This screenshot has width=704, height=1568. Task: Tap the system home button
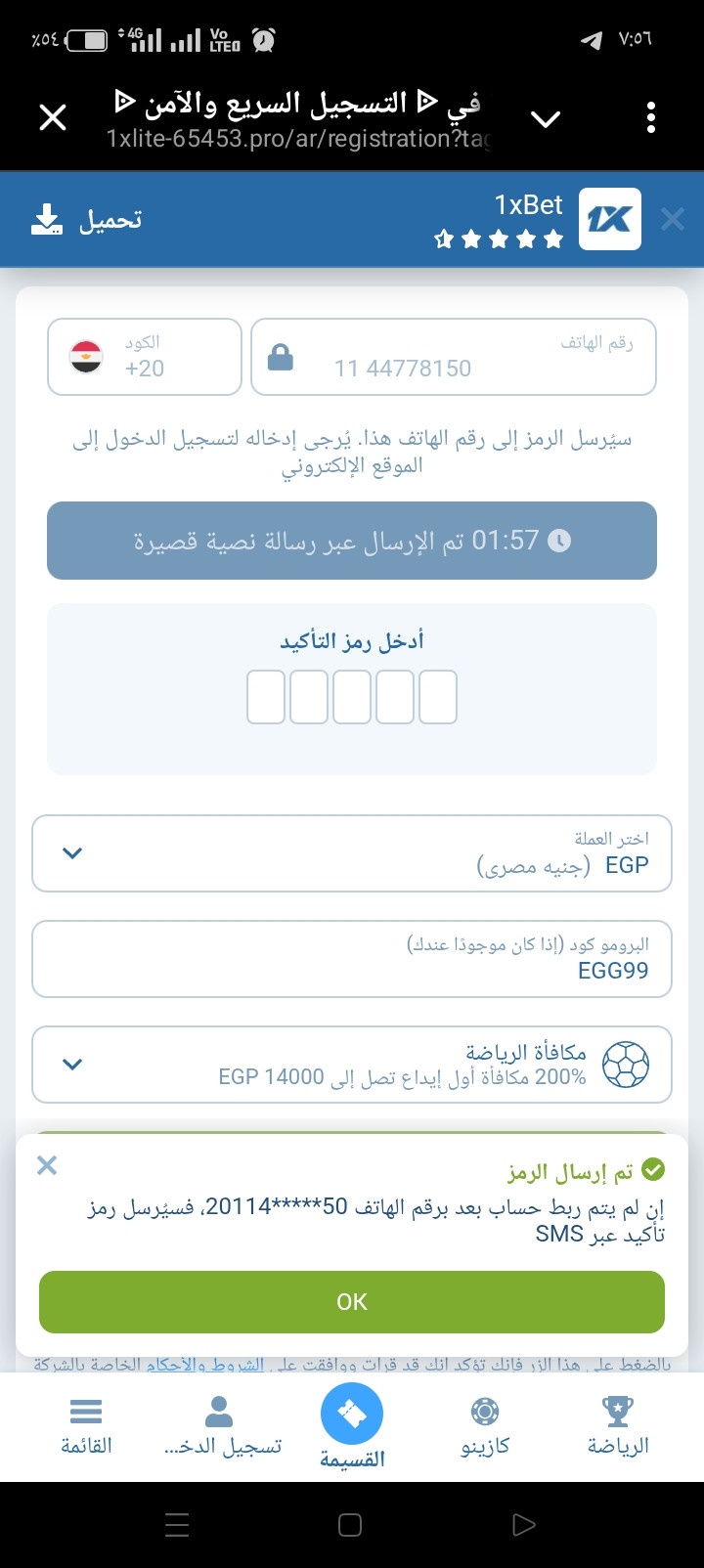[x=350, y=1525]
